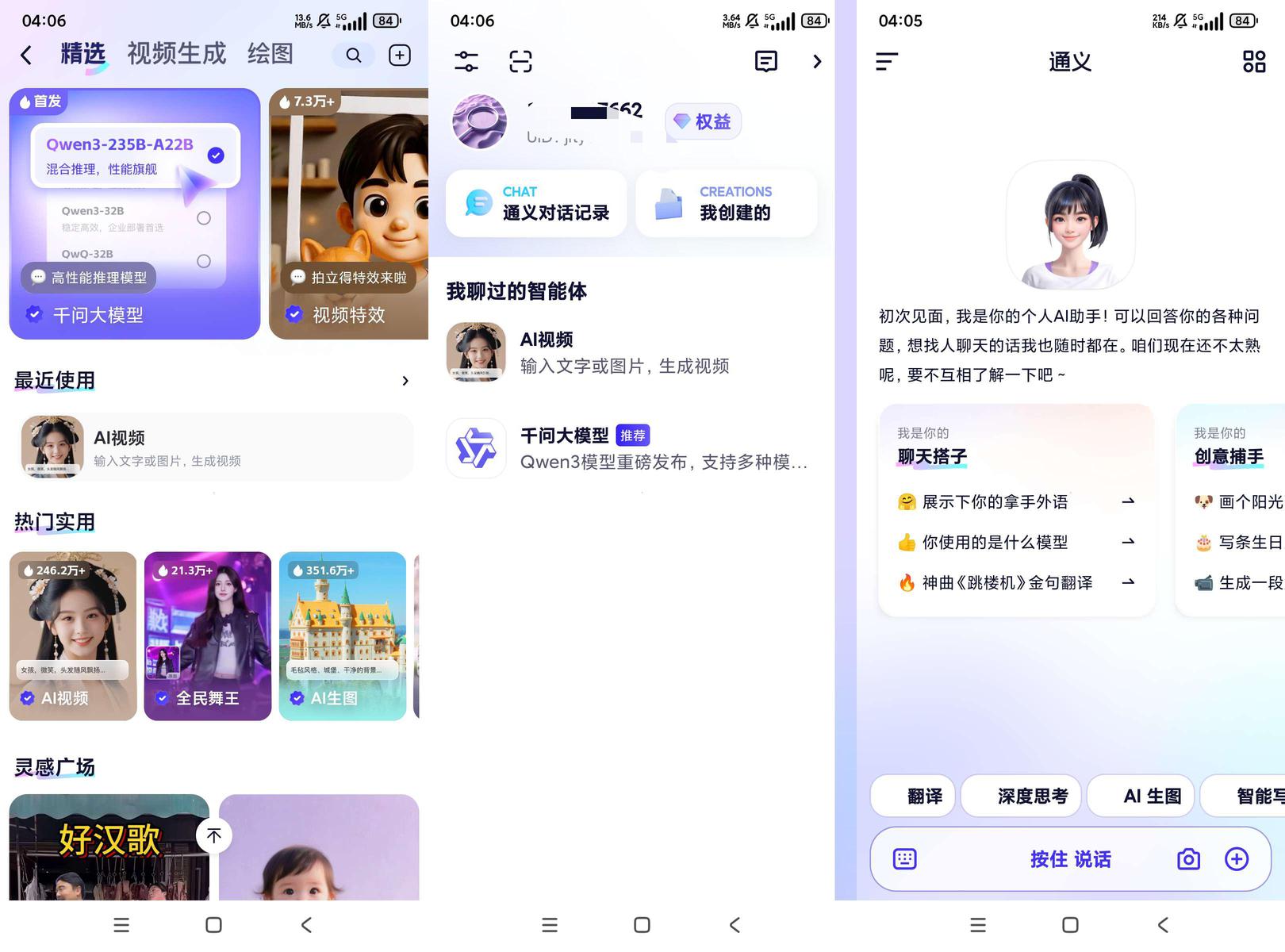Open the AI生图 castle card
1285x952 pixels.
(x=342, y=636)
